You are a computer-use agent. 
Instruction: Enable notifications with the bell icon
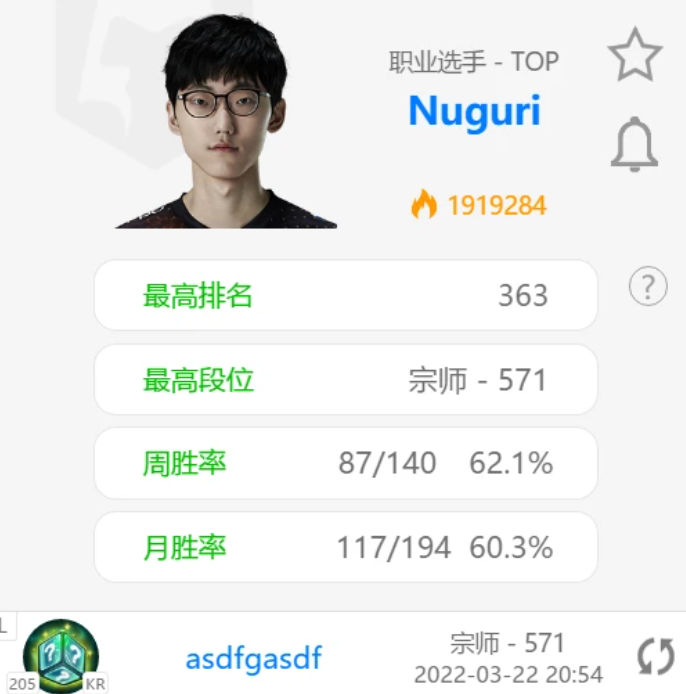pyautogui.click(x=634, y=145)
